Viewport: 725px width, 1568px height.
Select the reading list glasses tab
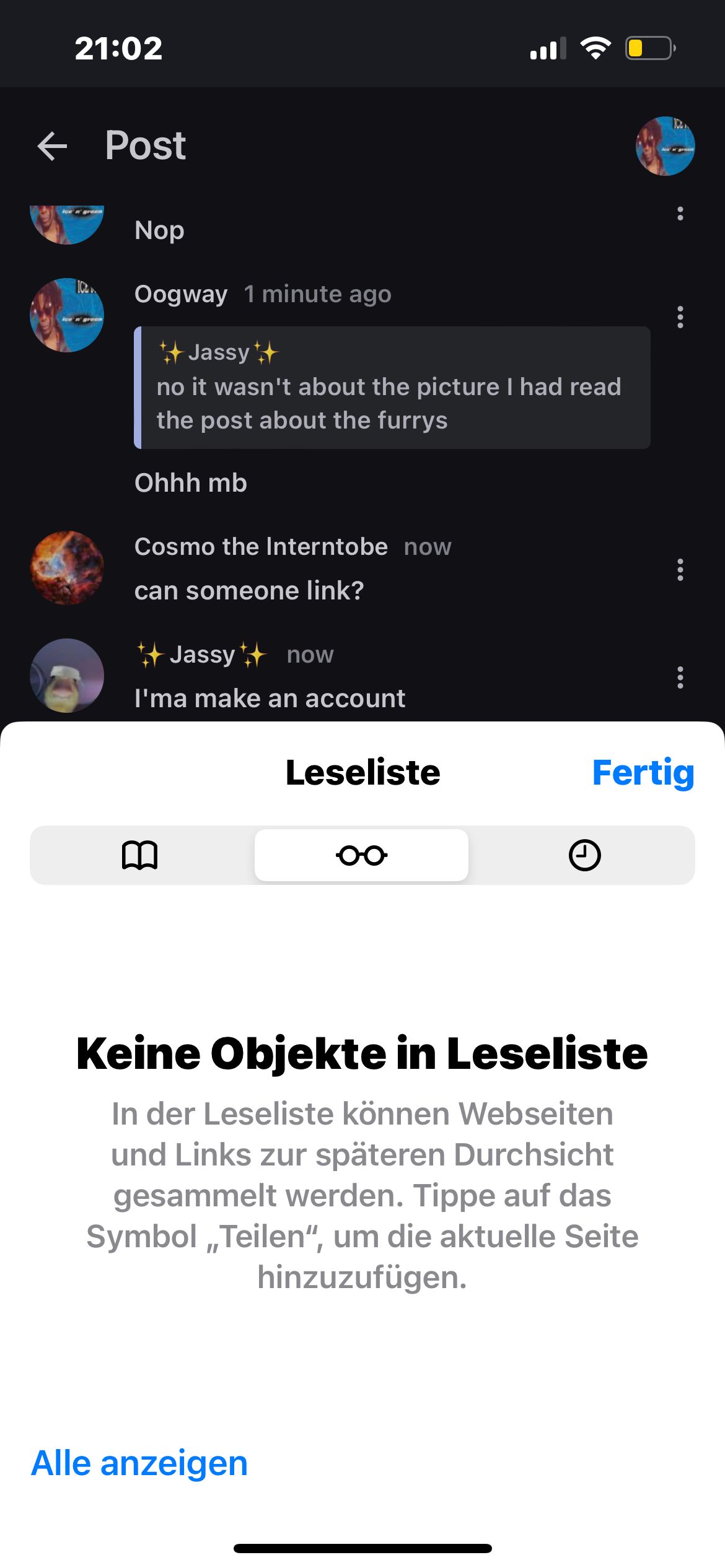pyautogui.click(x=362, y=855)
